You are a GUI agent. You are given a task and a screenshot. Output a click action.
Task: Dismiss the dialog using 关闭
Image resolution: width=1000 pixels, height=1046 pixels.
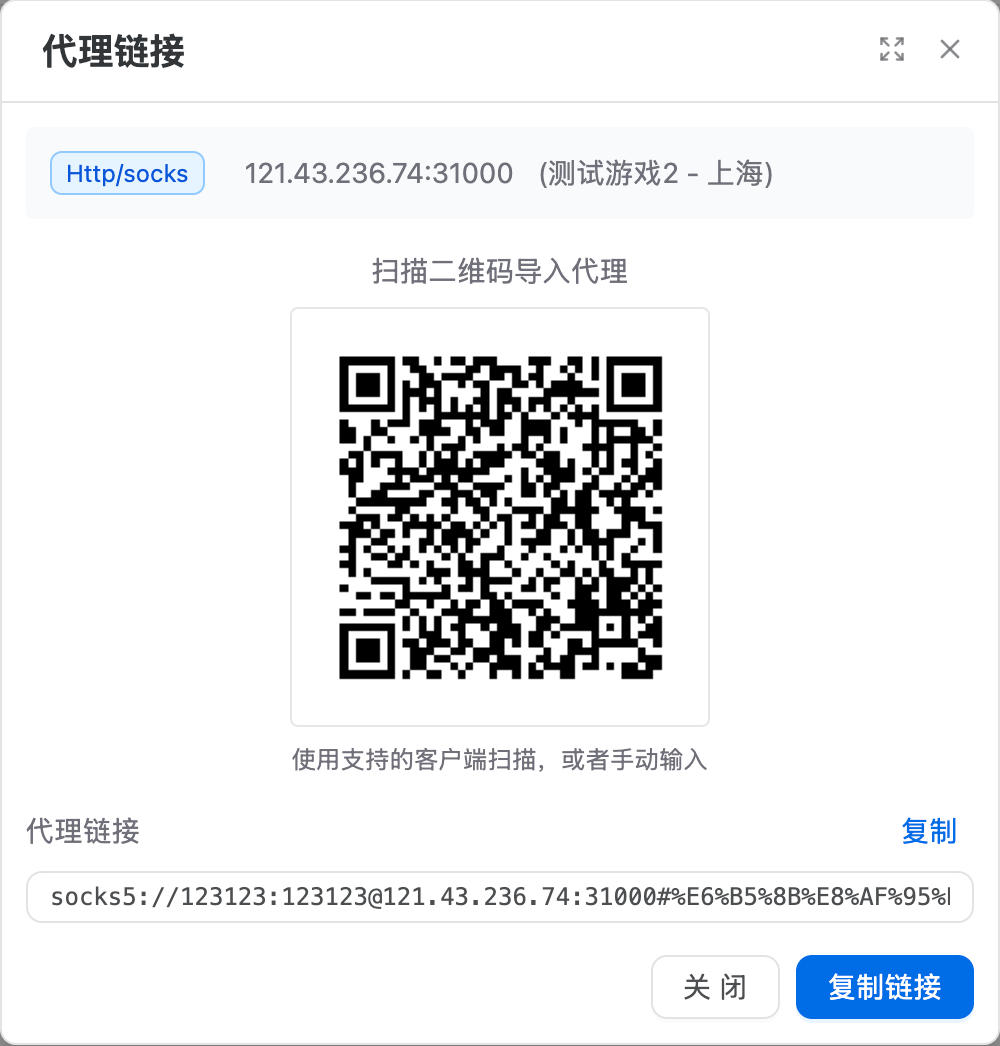pyautogui.click(x=715, y=987)
